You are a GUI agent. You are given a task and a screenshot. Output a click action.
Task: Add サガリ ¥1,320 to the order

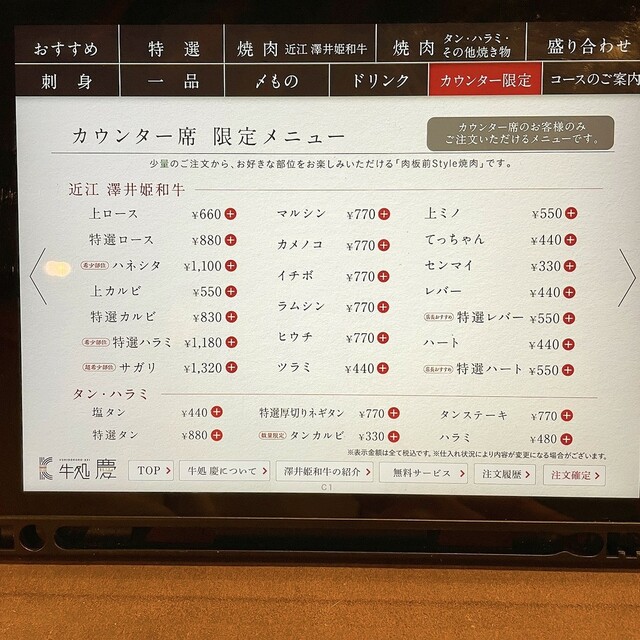(x=231, y=367)
